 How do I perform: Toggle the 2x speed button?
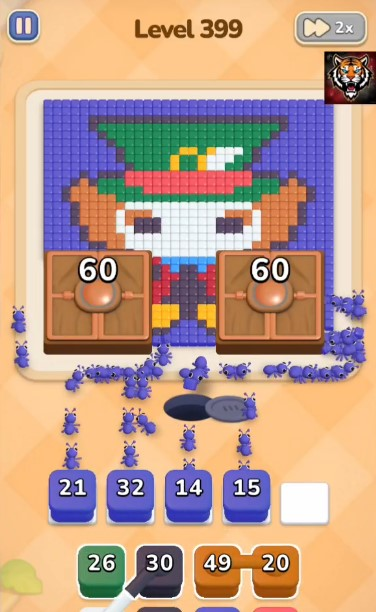[x=331, y=28]
